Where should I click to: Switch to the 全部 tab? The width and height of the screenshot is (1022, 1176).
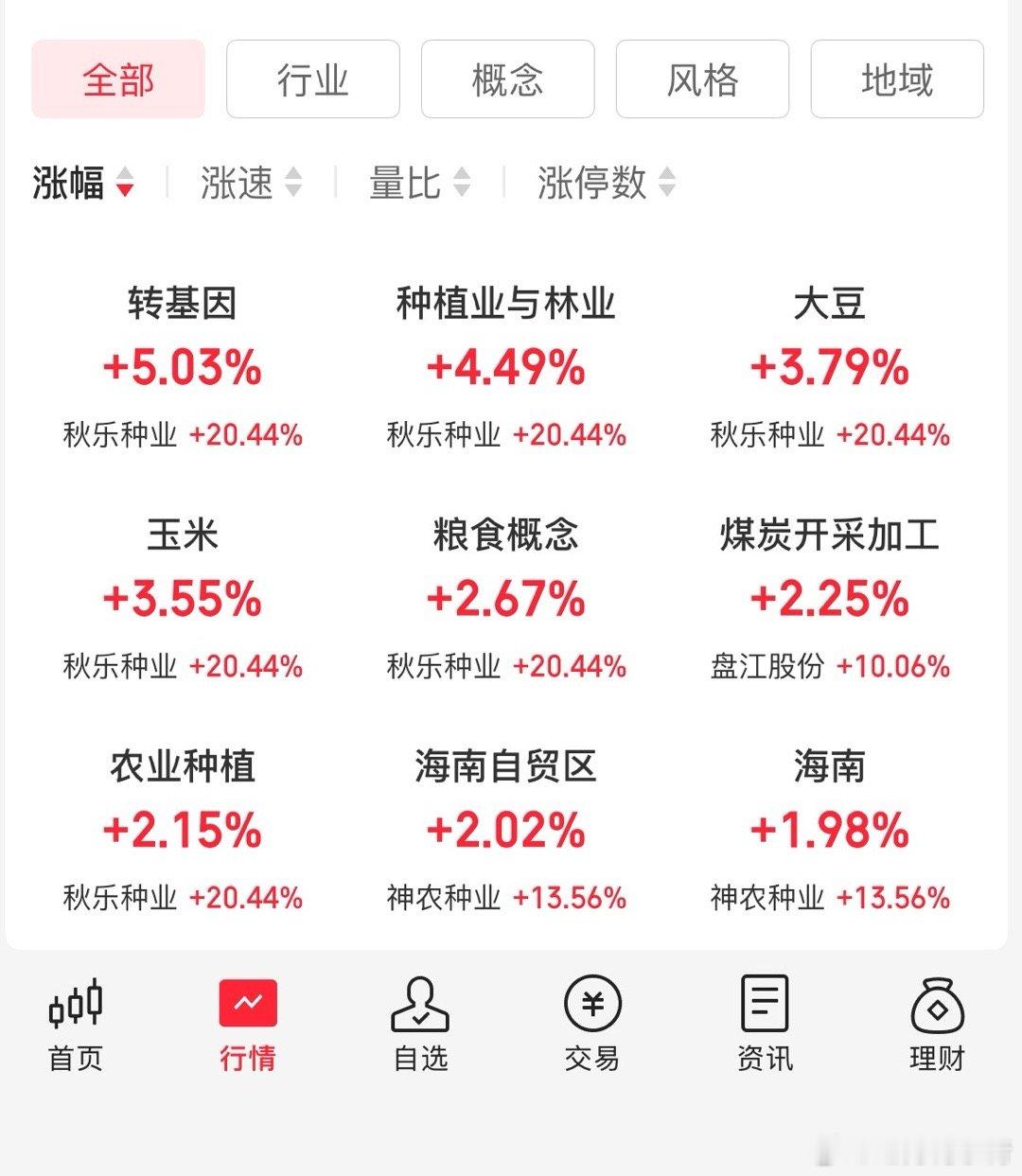117,79
